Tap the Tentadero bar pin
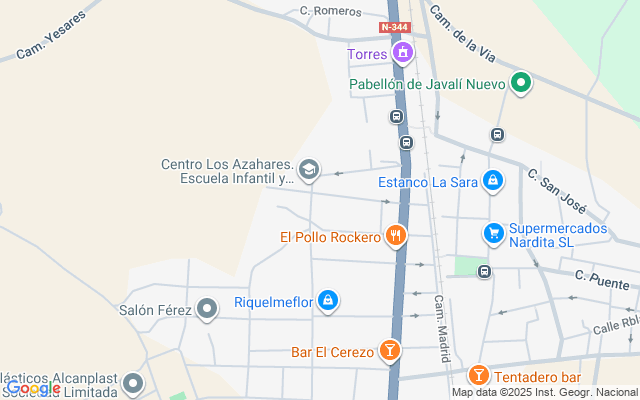Image resolution: width=640 pixels, height=400 pixels. [x=479, y=376]
